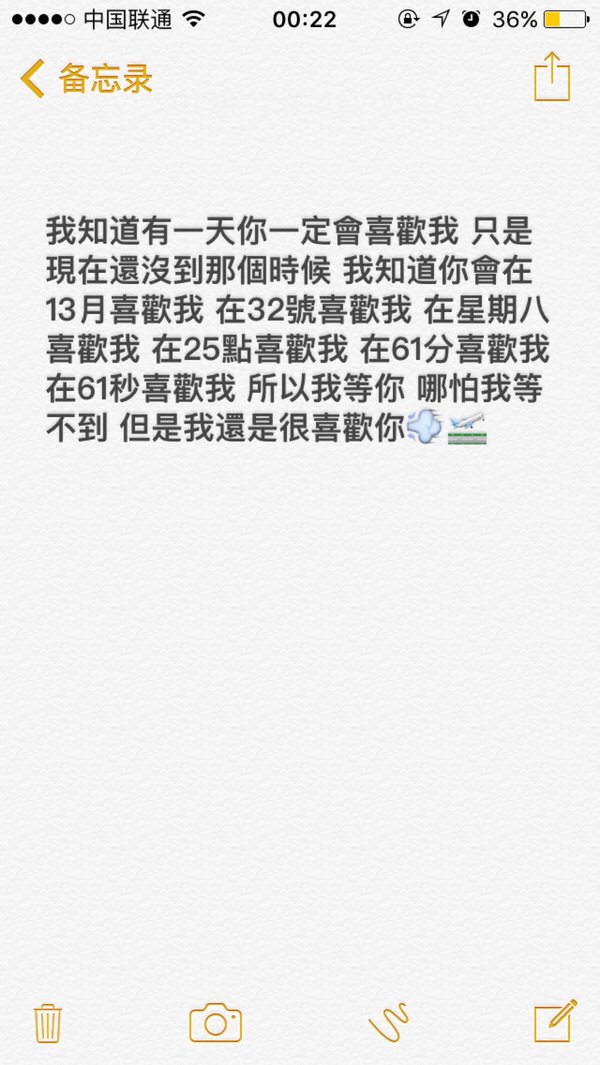Delete this note with the trash icon
The height and width of the screenshot is (1065, 600).
coord(48,1023)
